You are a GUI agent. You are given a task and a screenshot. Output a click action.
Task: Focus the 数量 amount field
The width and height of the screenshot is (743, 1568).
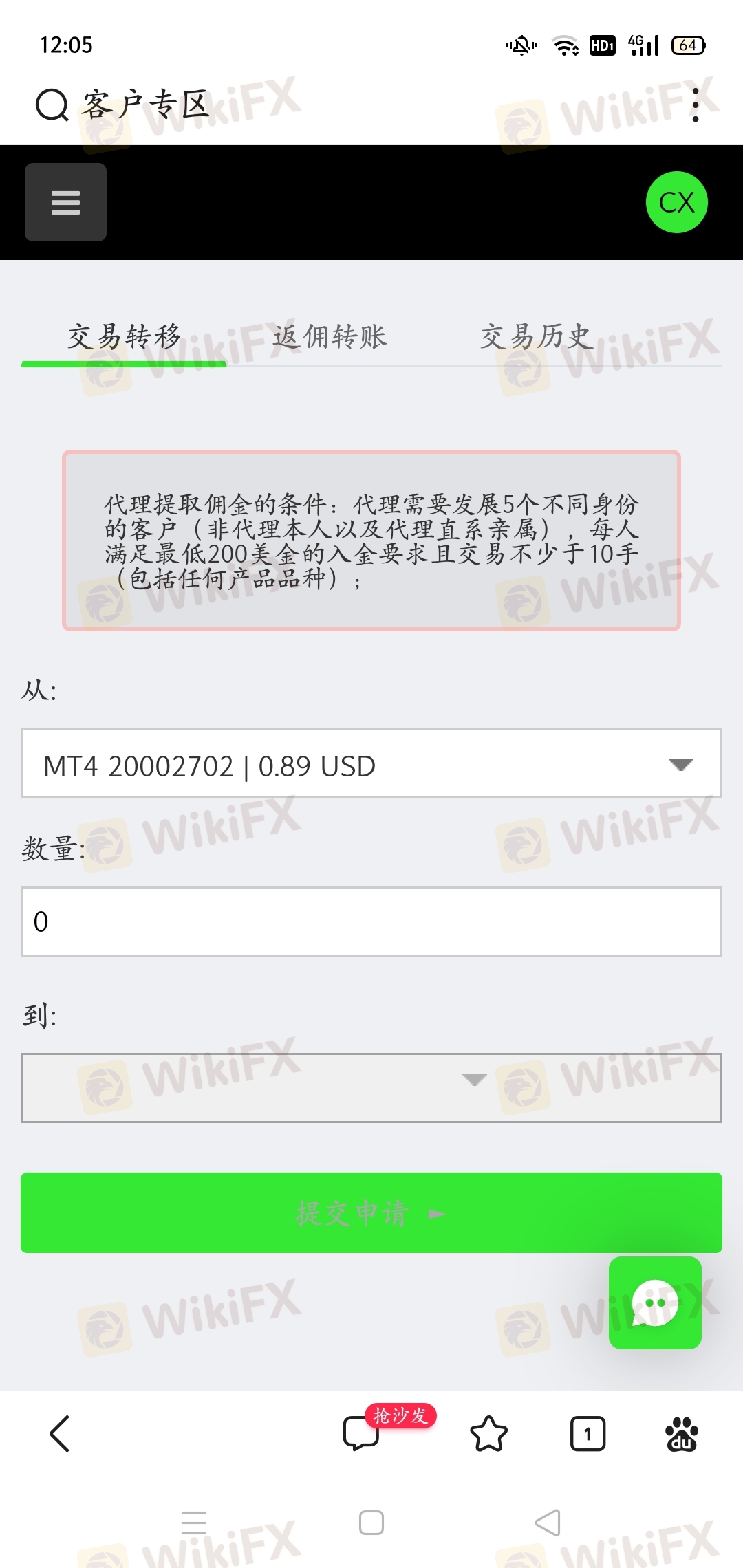pyautogui.click(x=371, y=922)
